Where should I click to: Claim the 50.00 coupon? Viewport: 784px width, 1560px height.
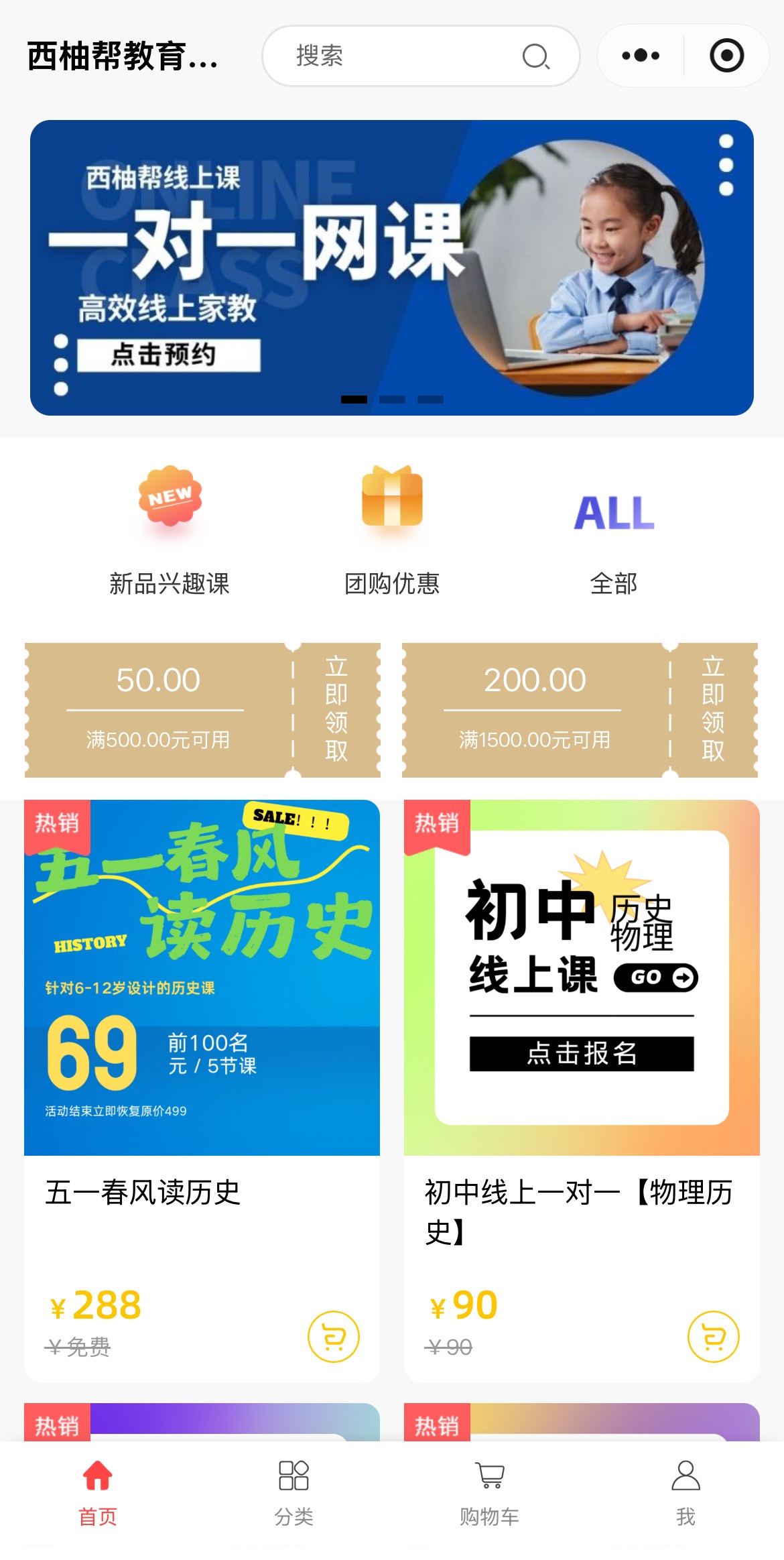[x=336, y=709]
